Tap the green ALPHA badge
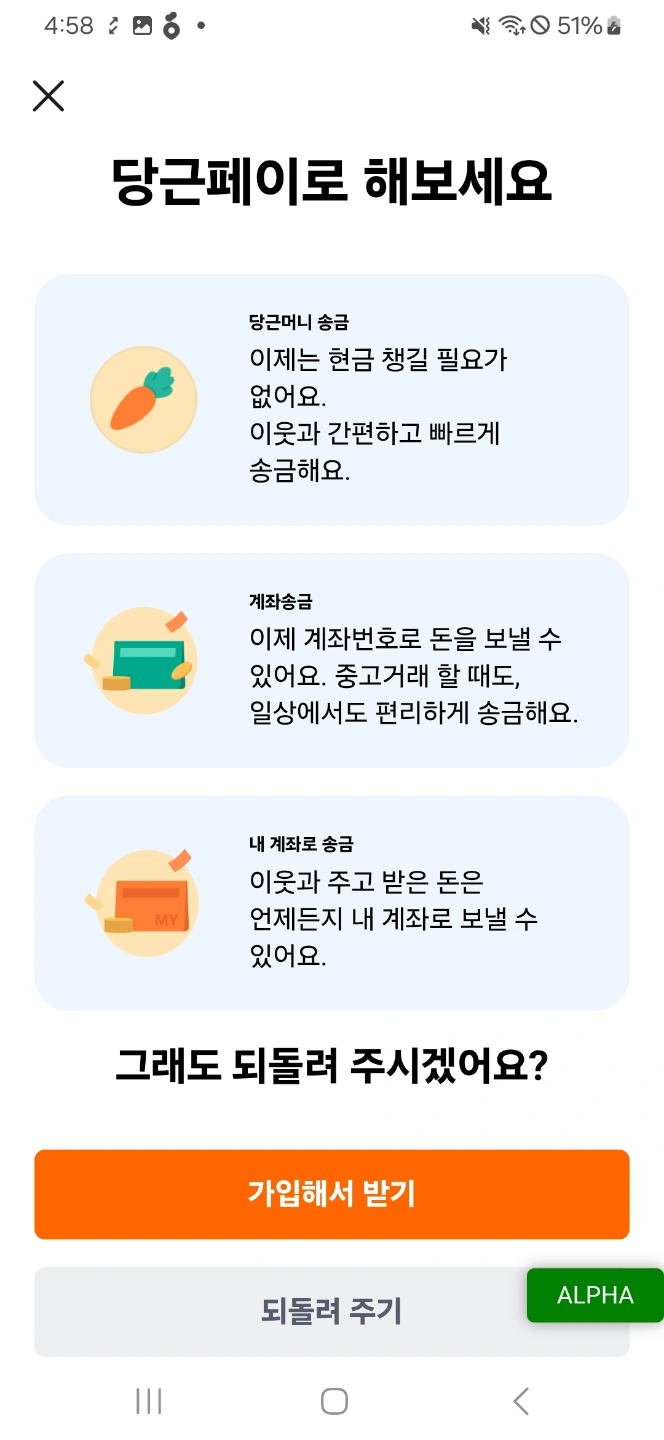Image resolution: width=664 pixels, height=1440 pixels. coord(595,1295)
